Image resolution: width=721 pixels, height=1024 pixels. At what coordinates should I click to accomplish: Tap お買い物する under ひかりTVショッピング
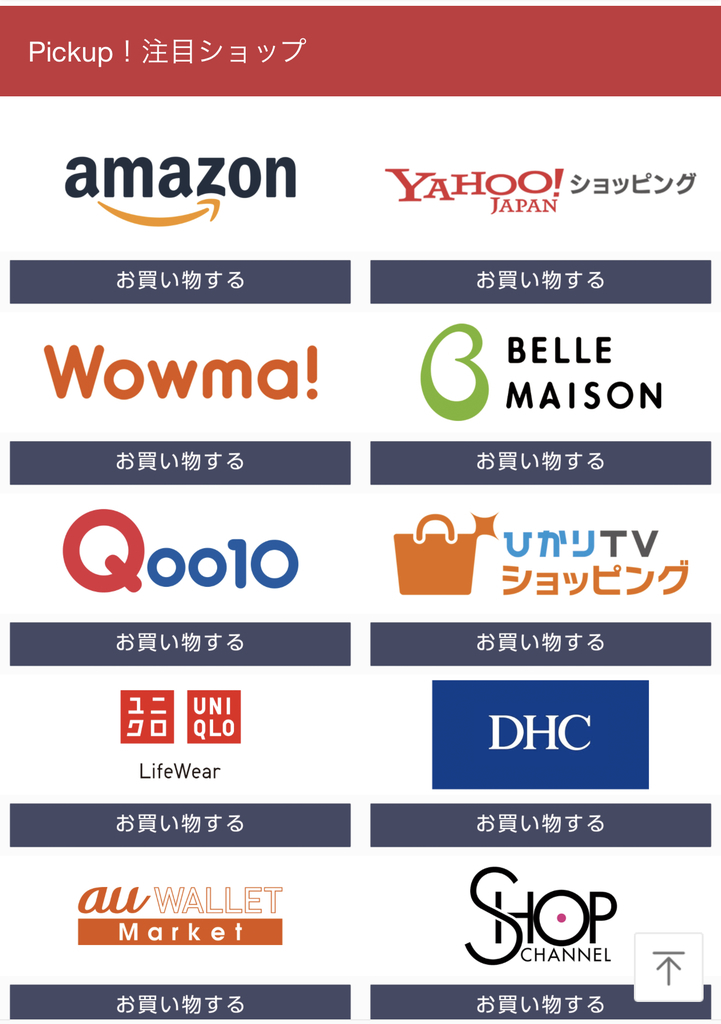click(x=540, y=643)
